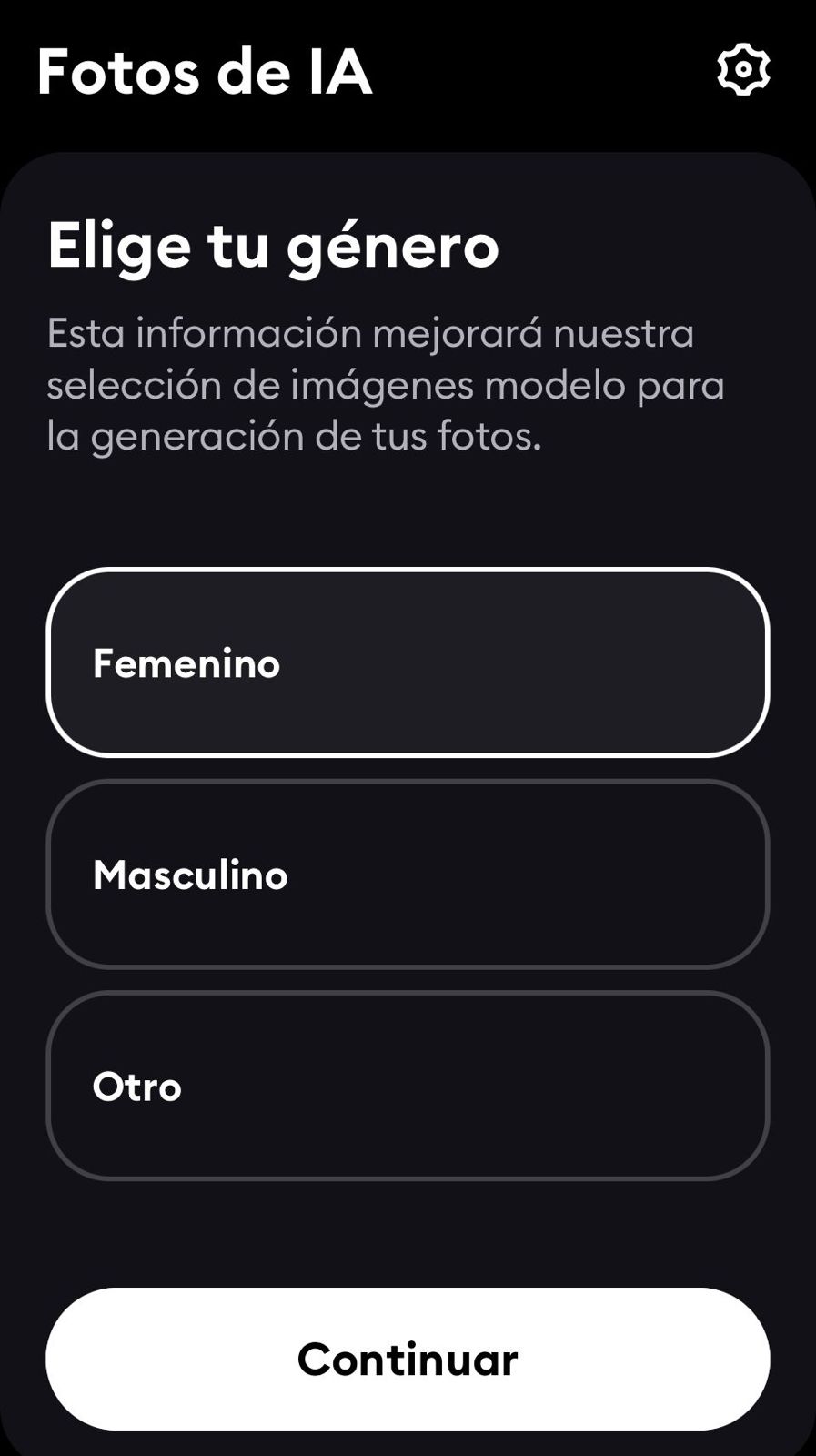Open the settings gear icon

tap(743, 70)
